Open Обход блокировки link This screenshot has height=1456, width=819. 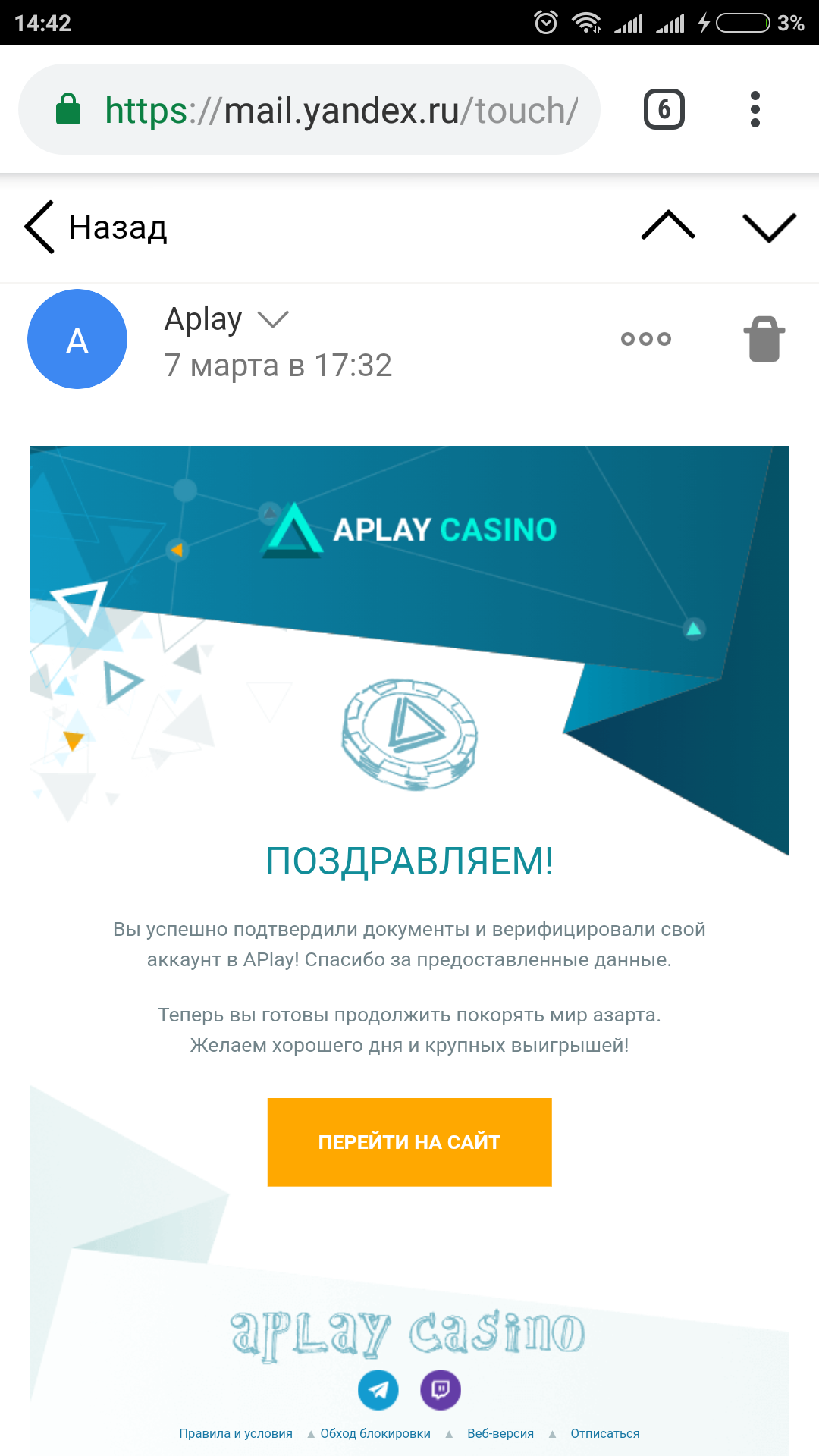tap(375, 1433)
